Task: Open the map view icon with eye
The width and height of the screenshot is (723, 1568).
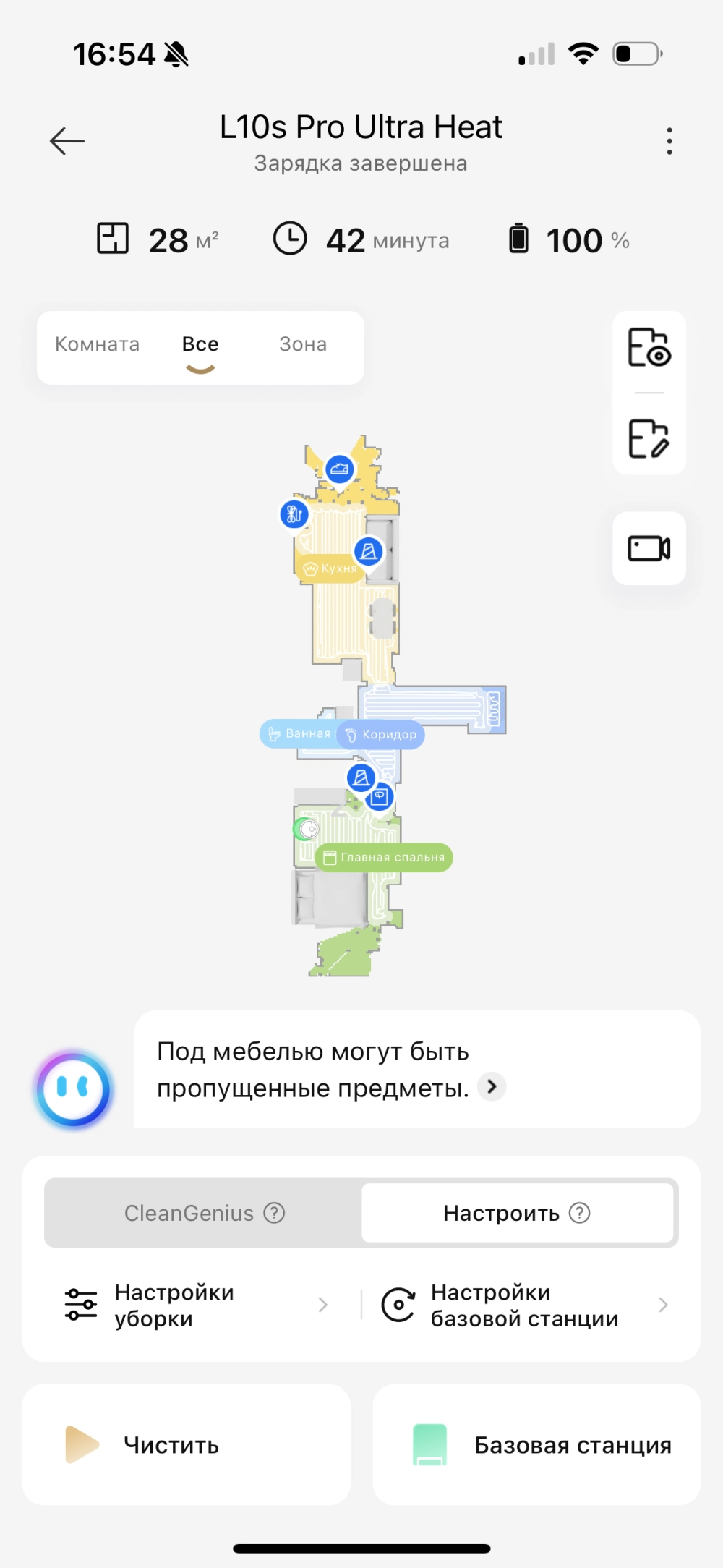Action: 649,348
